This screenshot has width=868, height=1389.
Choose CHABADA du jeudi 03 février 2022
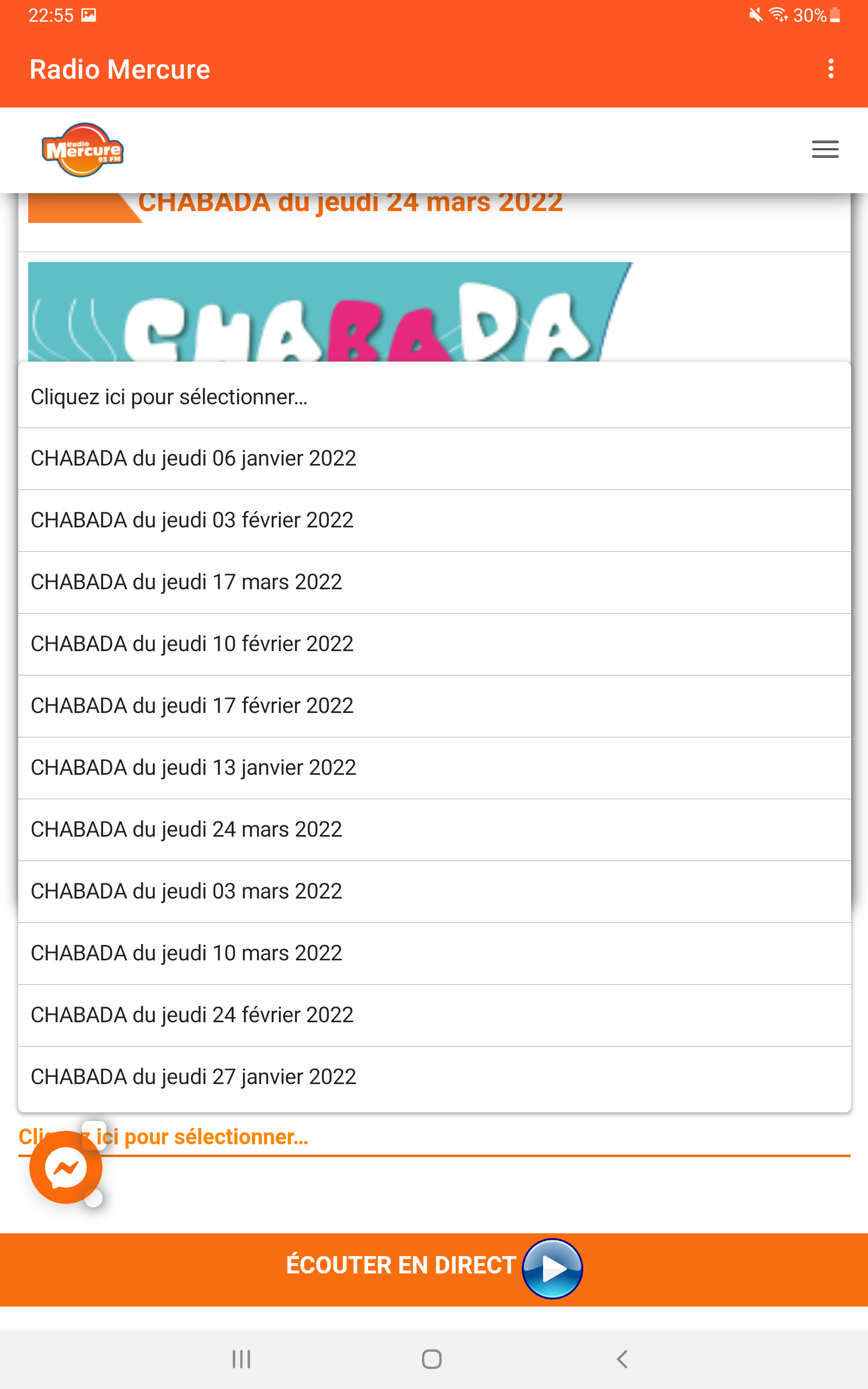point(434,520)
